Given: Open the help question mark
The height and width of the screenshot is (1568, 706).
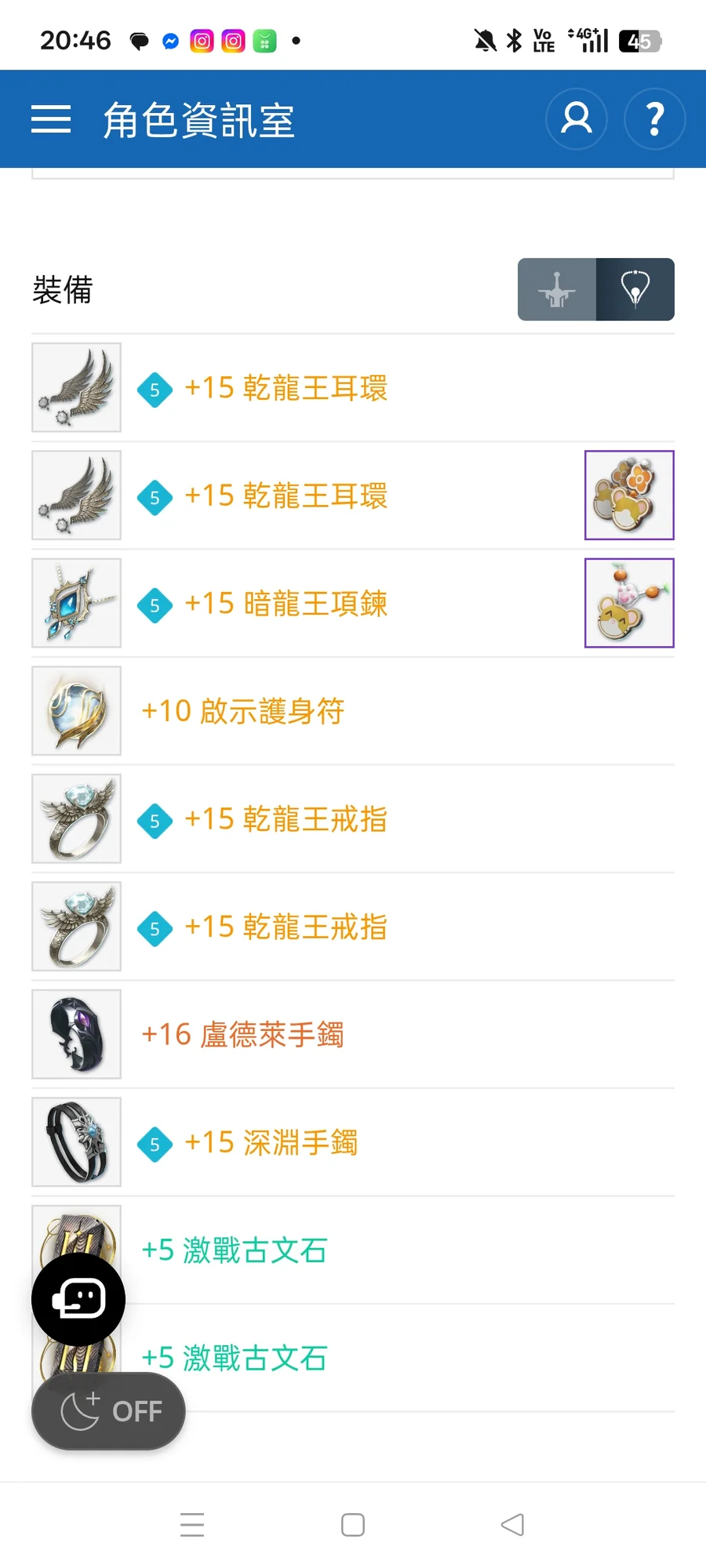Looking at the screenshot, I should [x=654, y=119].
